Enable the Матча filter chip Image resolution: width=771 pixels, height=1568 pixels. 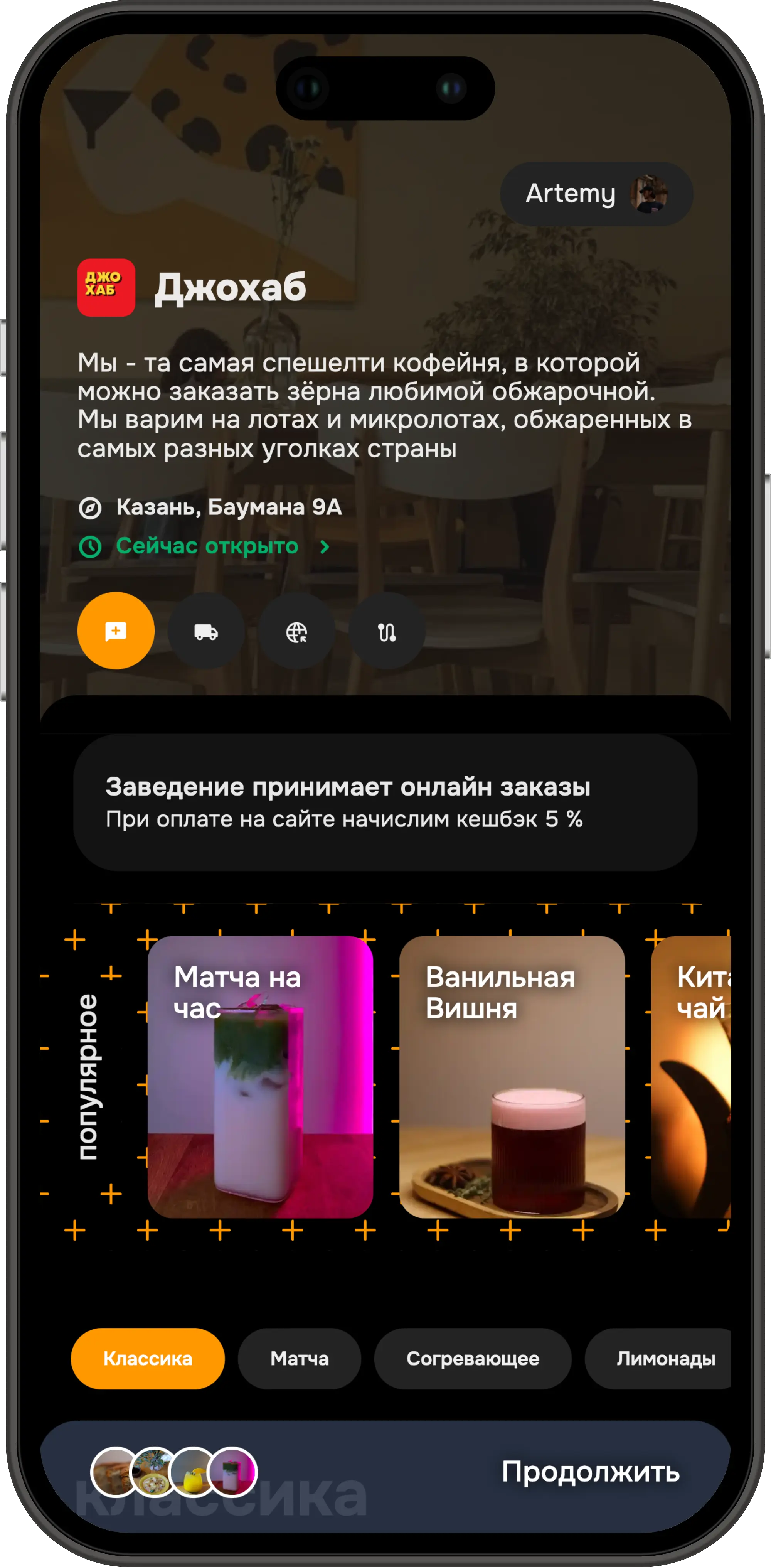click(x=299, y=1359)
